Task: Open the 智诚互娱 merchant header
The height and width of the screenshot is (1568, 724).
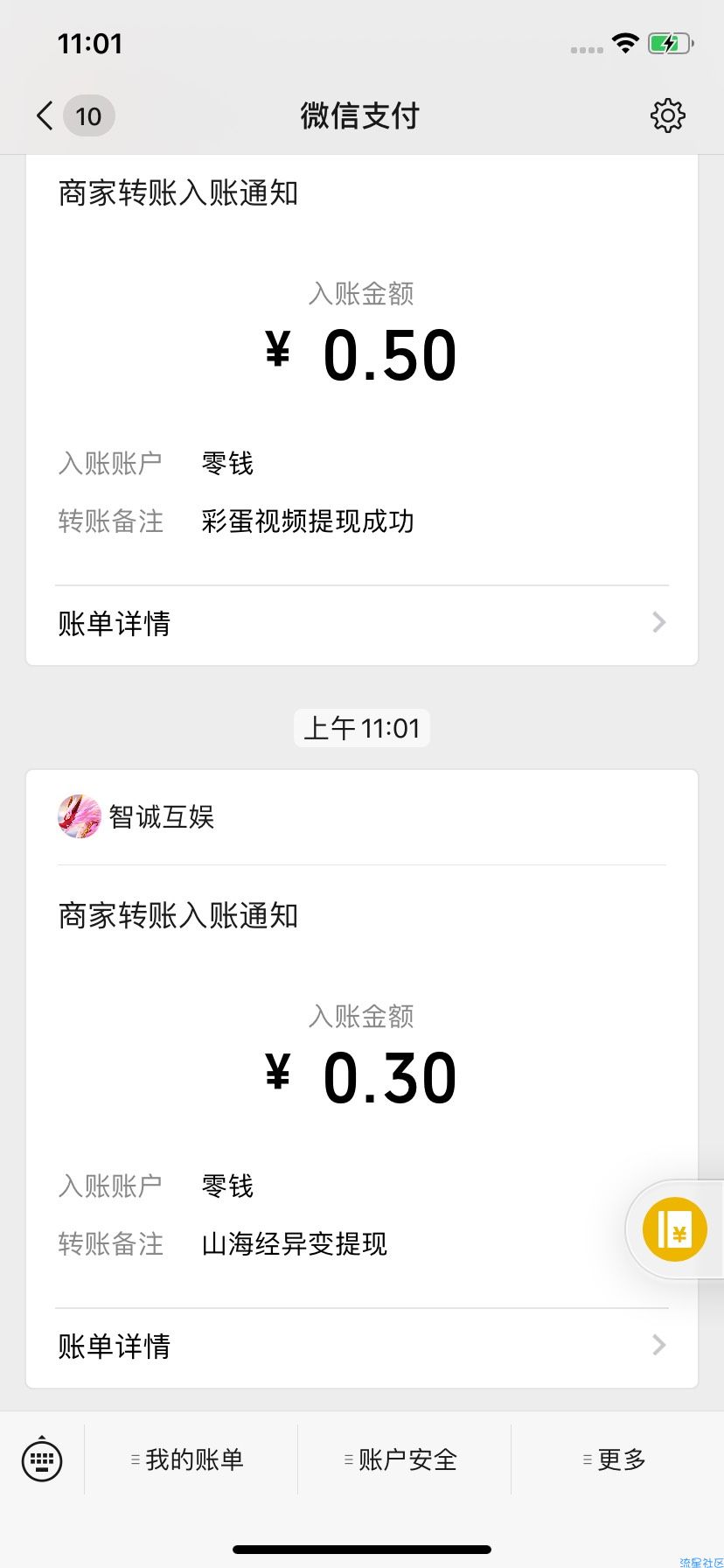Action: pos(362,816)
